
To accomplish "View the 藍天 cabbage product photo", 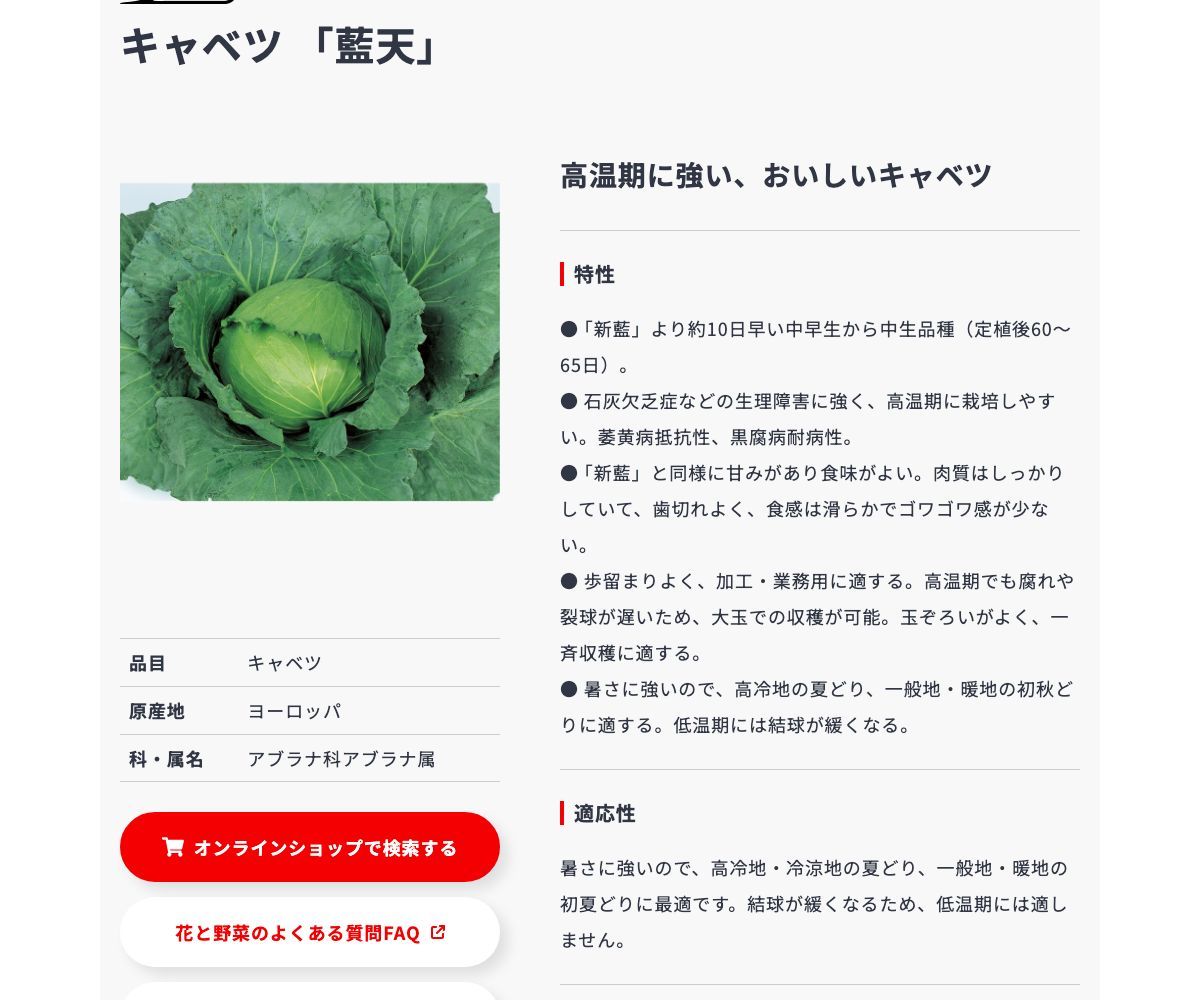I will click(x=310, y=341).
